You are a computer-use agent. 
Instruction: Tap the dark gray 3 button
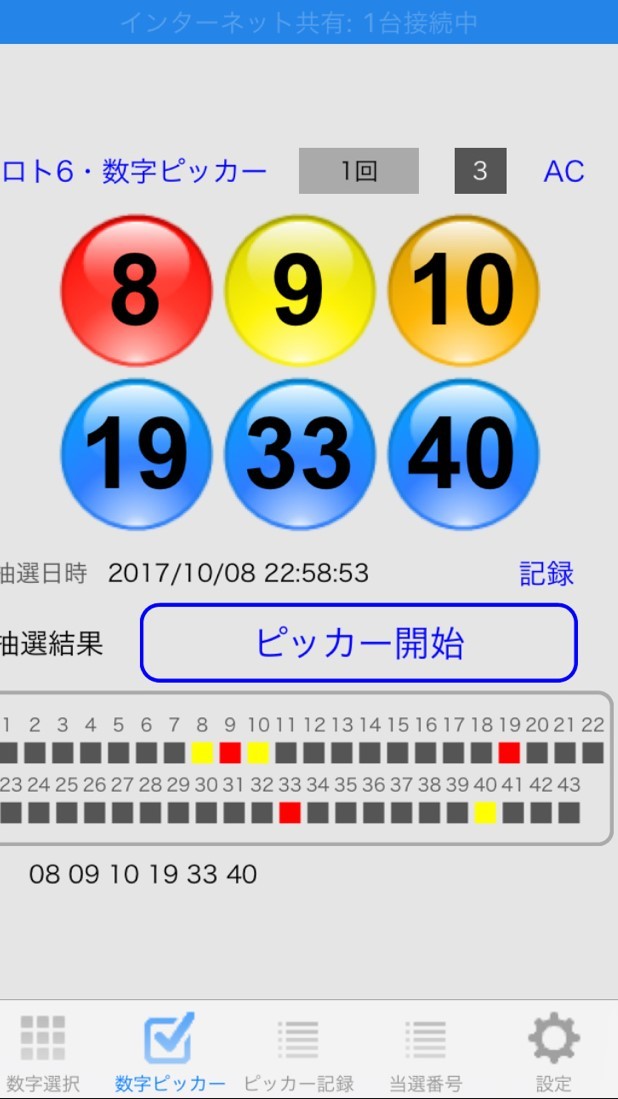point(480,171)
